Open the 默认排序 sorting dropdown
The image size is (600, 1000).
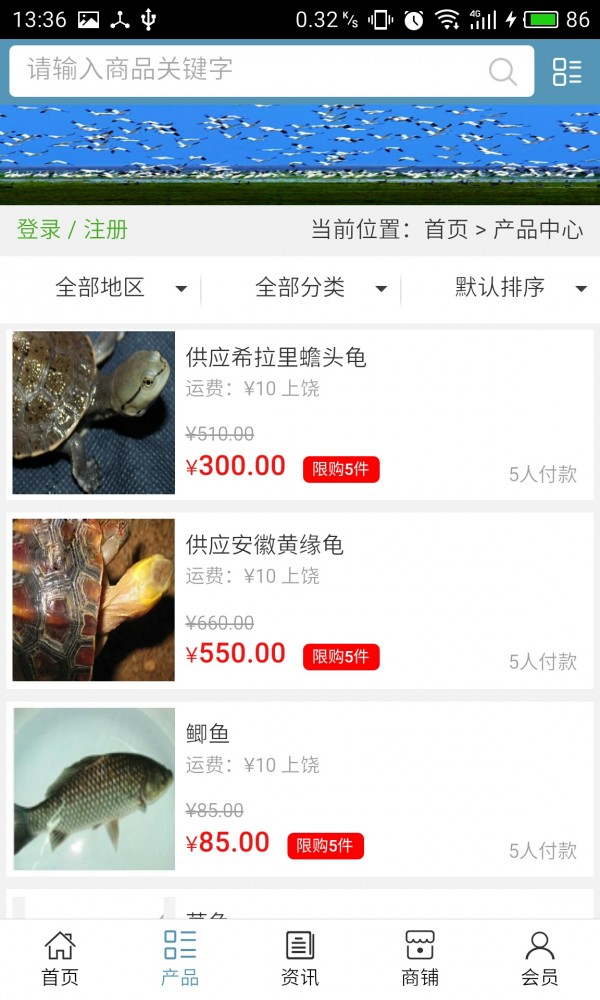click(520, 288)
